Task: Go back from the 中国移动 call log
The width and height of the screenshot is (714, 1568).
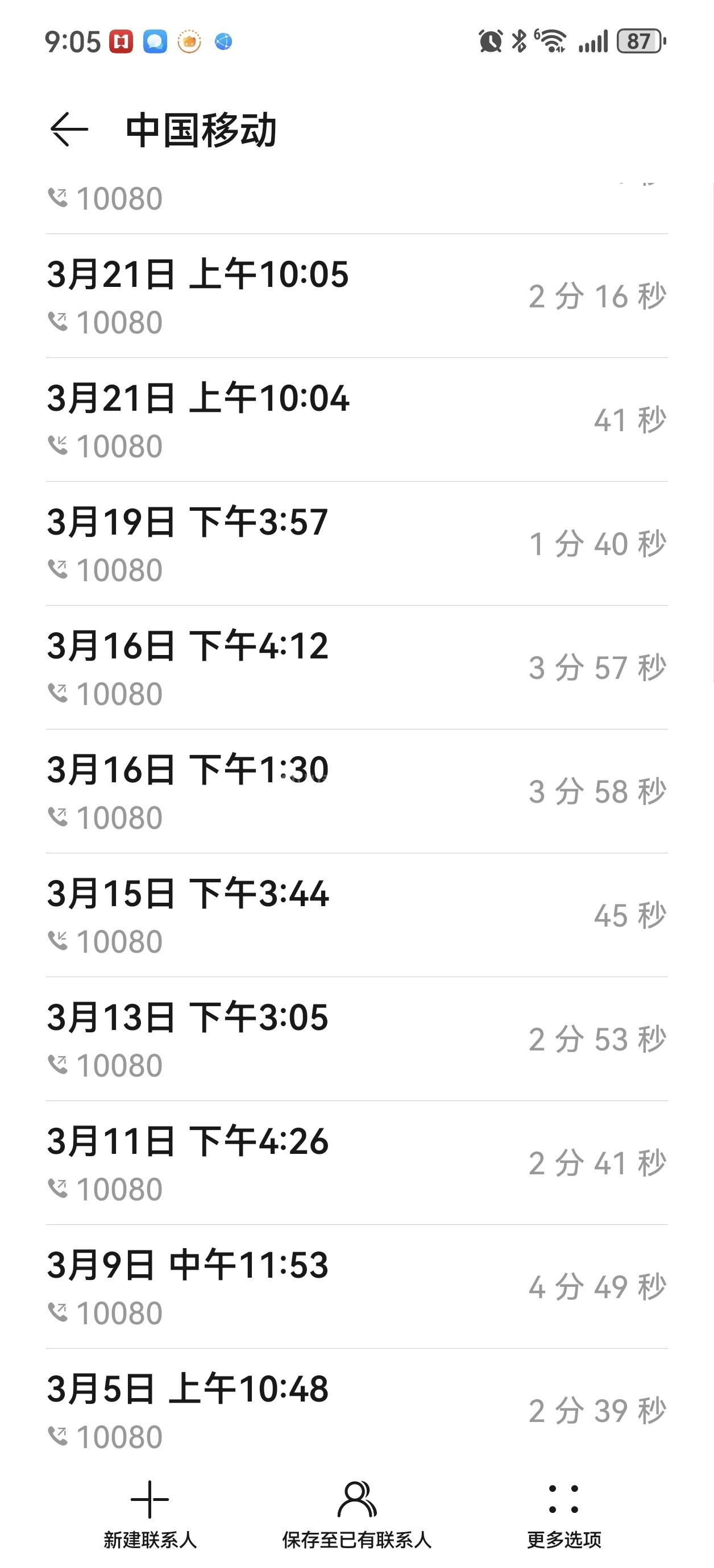Action: [69, 130]
